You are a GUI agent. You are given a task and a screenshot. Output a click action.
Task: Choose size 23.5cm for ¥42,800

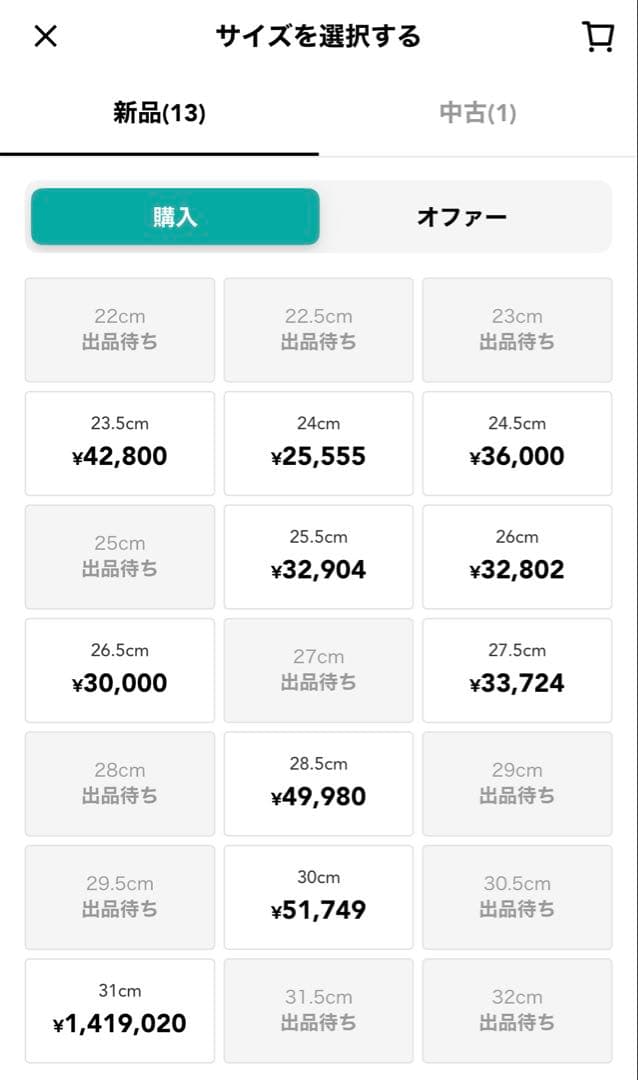tap(120, 443)
